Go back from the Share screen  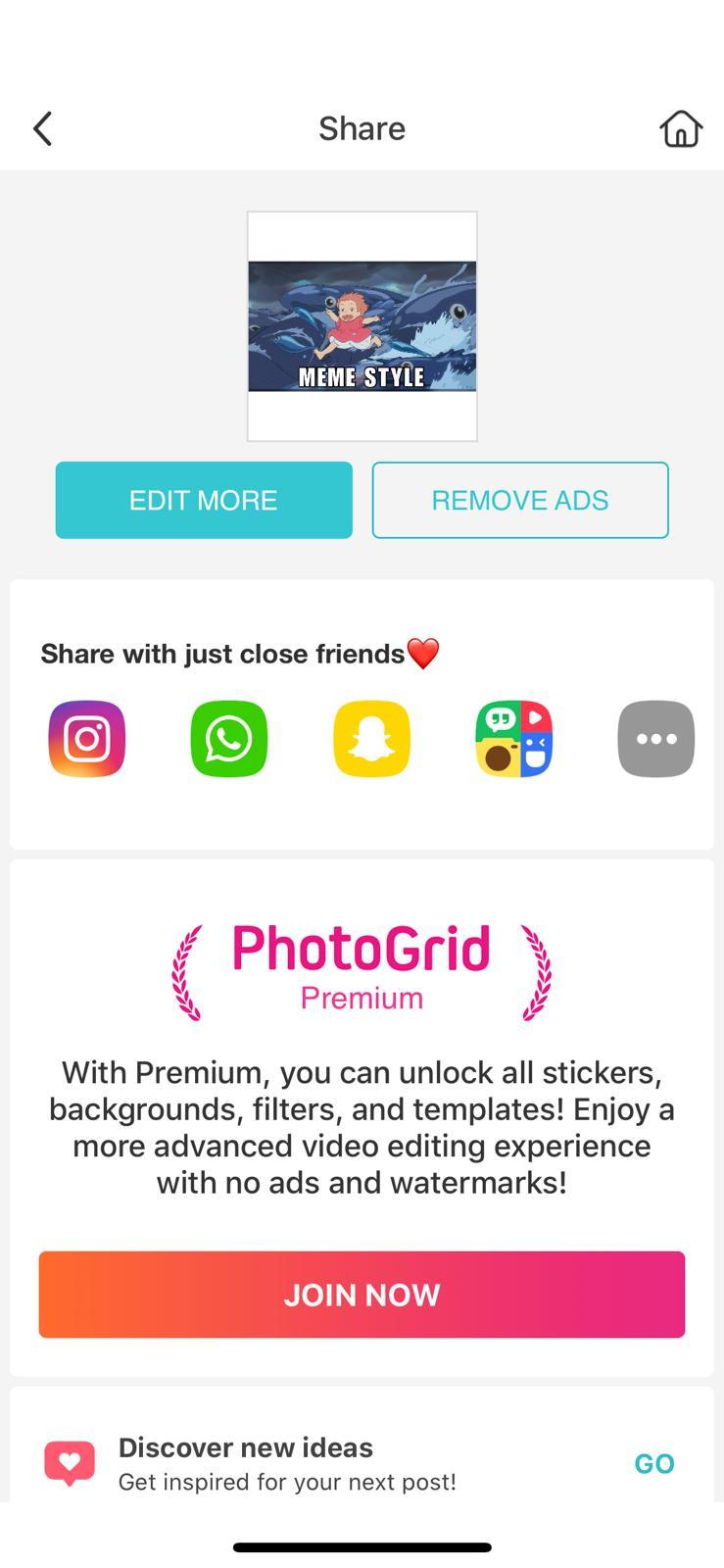point(42,128)
